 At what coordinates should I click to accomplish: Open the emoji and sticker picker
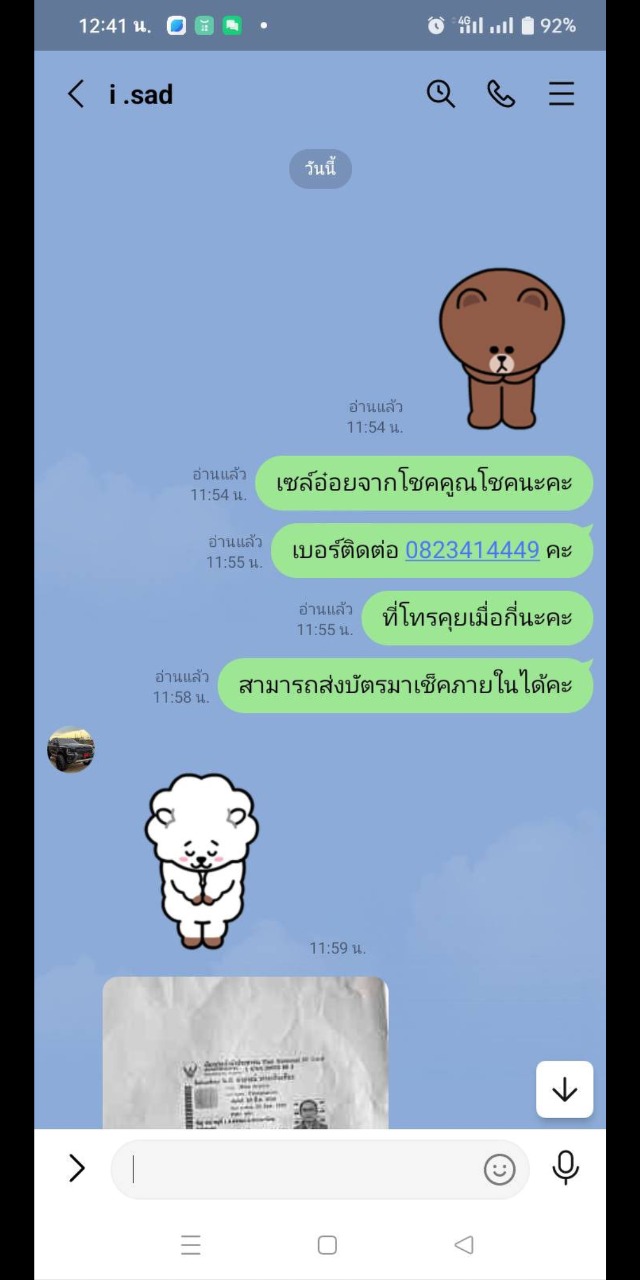pos(499,1169)
